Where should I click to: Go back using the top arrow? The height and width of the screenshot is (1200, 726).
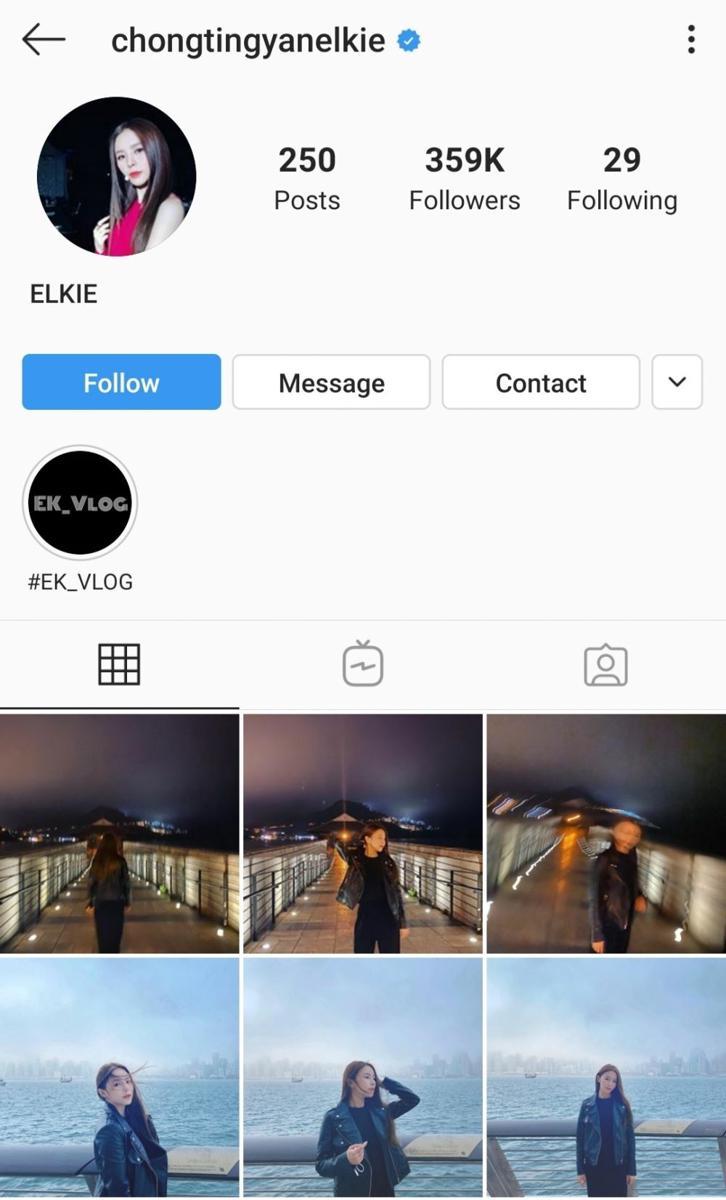pos(43,40)
